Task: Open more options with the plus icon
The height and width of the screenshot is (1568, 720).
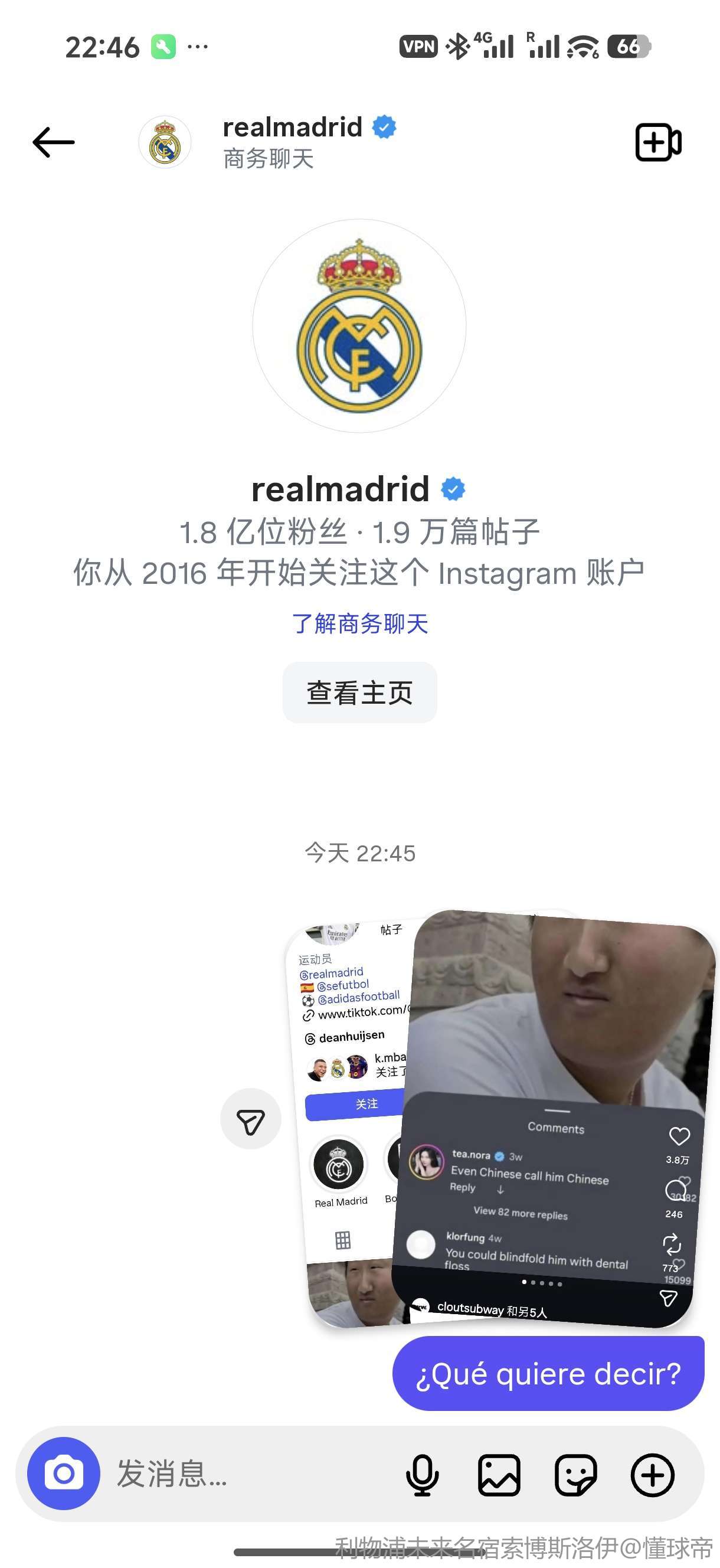Action: (653, 1475)
